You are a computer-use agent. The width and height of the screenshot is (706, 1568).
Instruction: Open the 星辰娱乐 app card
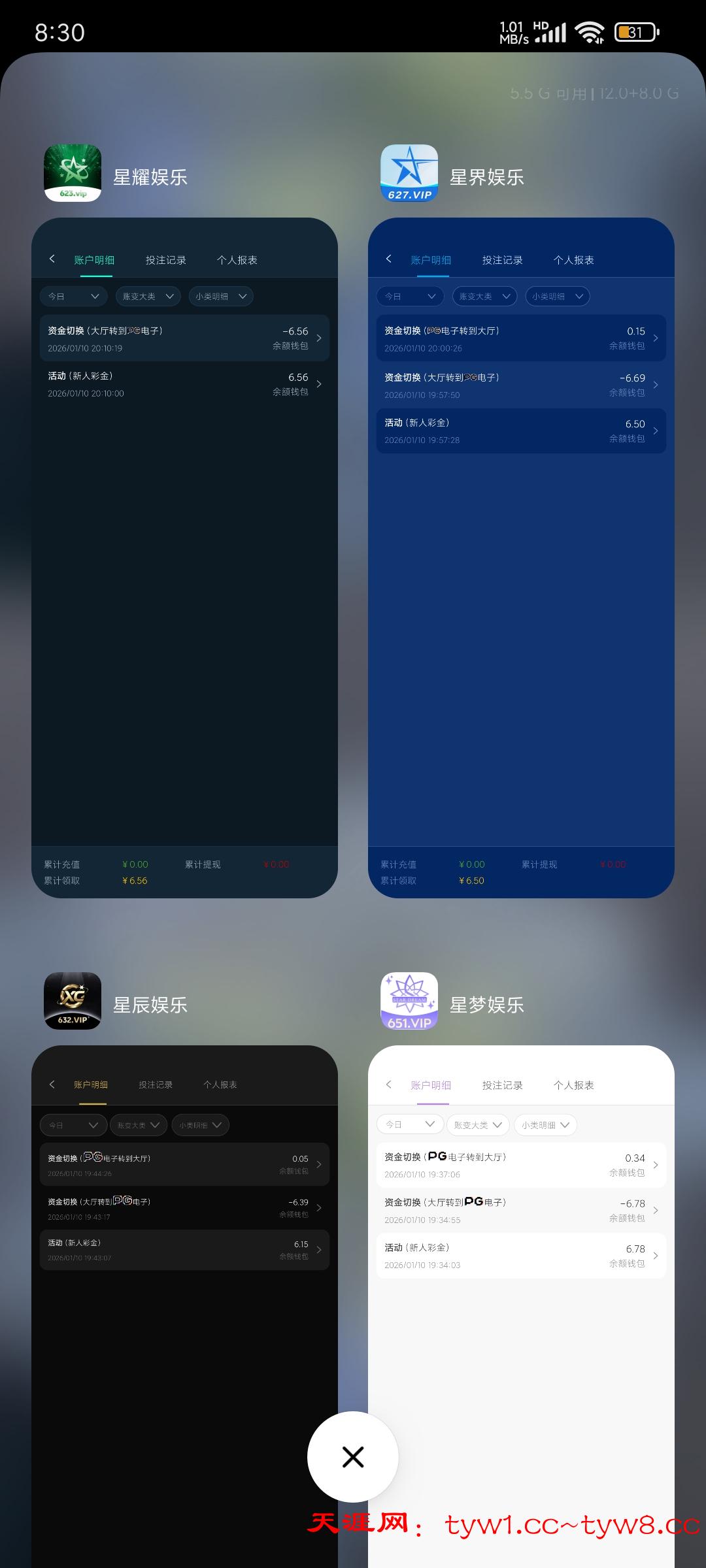click(184, 1339)
